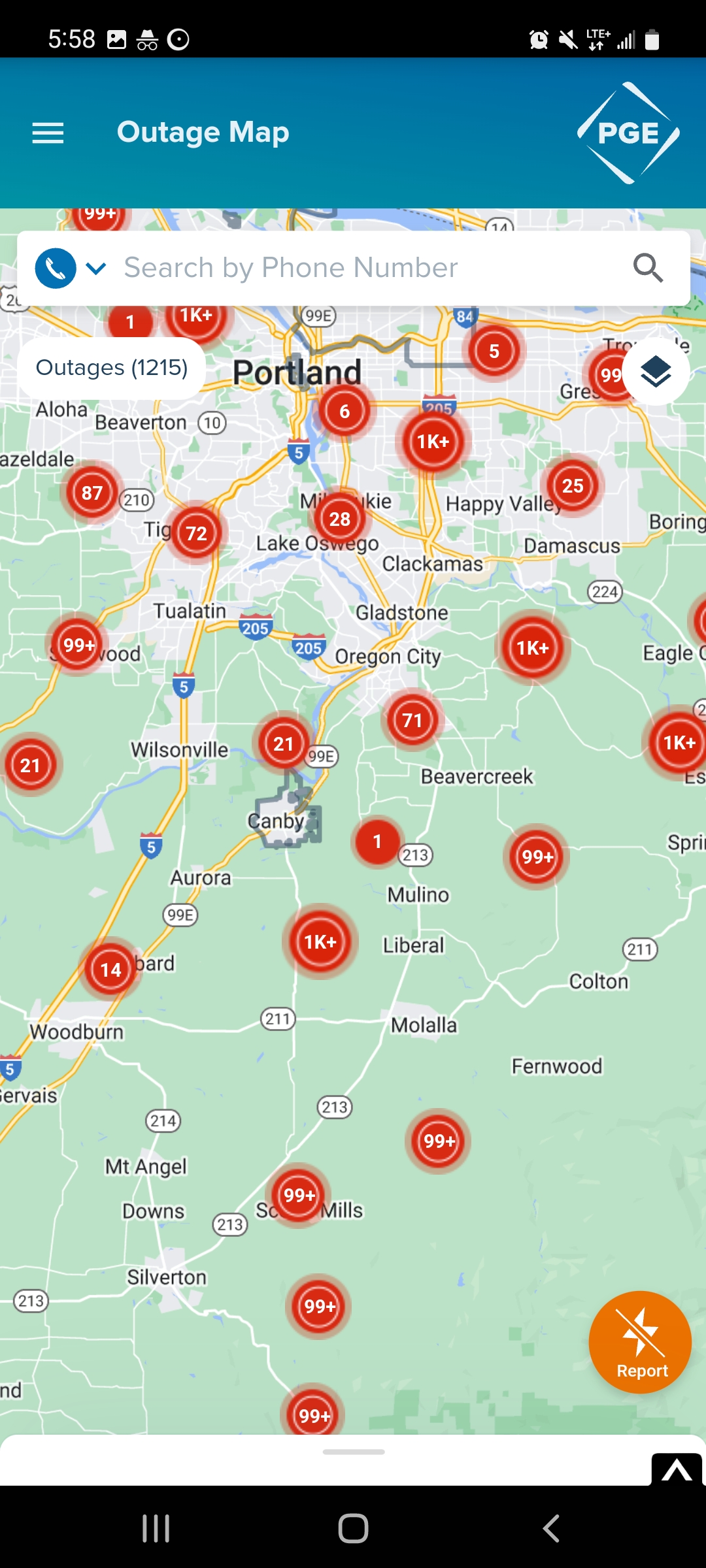The height and width of the screenshot is (1568, 706).
Task: Expand the phone search type dropdown
Action: pos(96,268)
